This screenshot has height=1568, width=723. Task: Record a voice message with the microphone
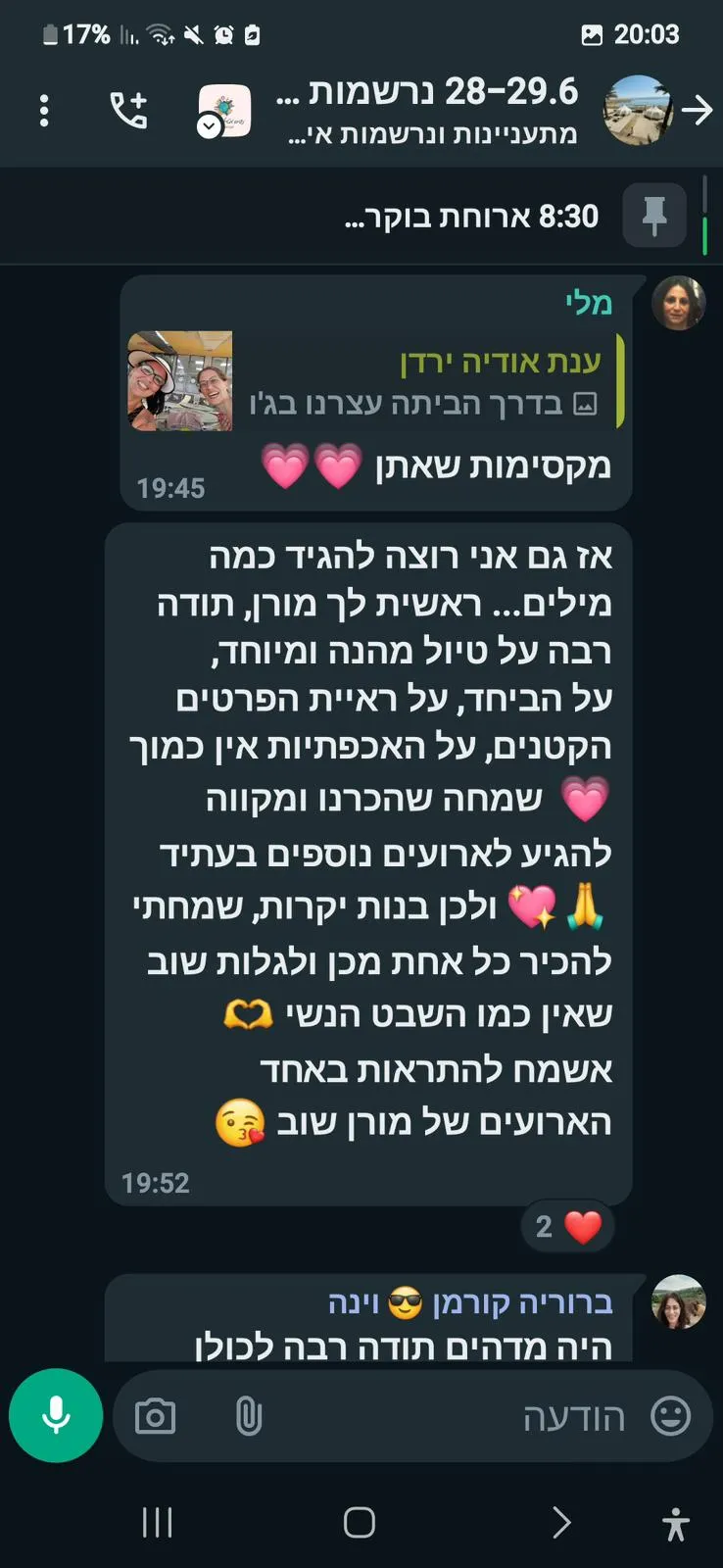point(56,1415)
